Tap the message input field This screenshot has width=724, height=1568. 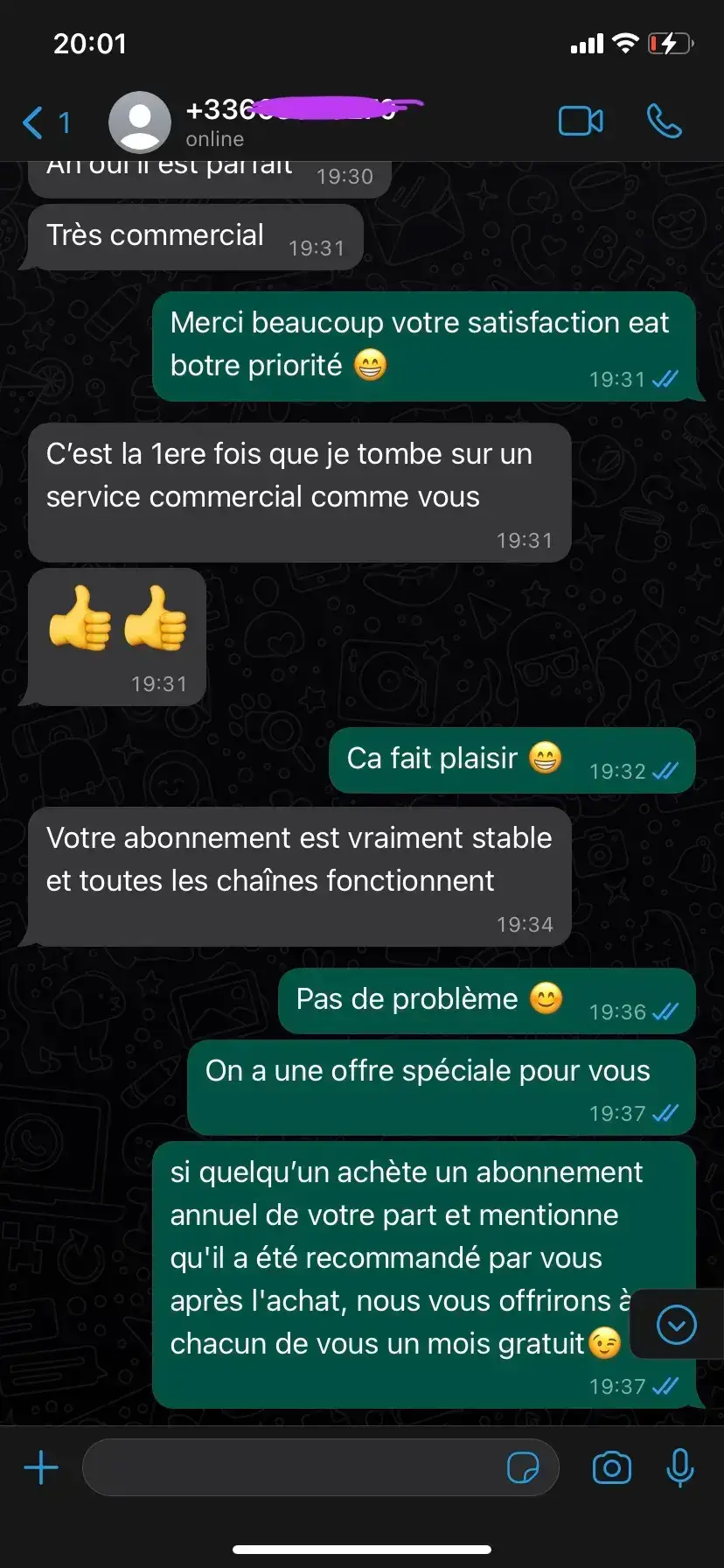coord(289,1467)
